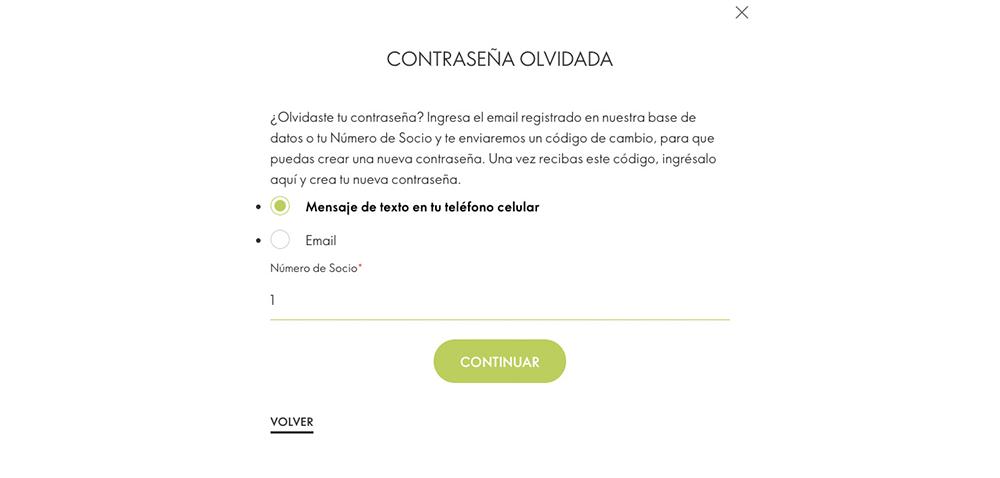Choose the Email recovery option

click(280, 240)
